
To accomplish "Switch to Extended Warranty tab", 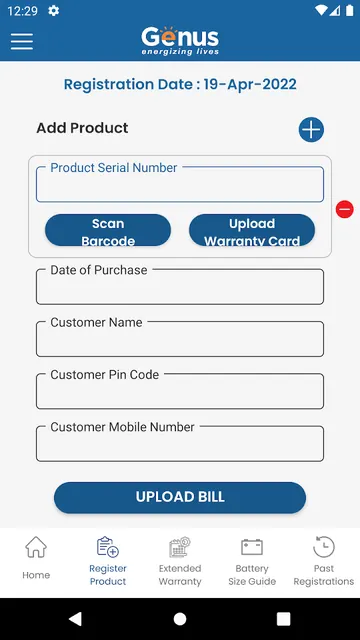I will [x=180, y=562].
